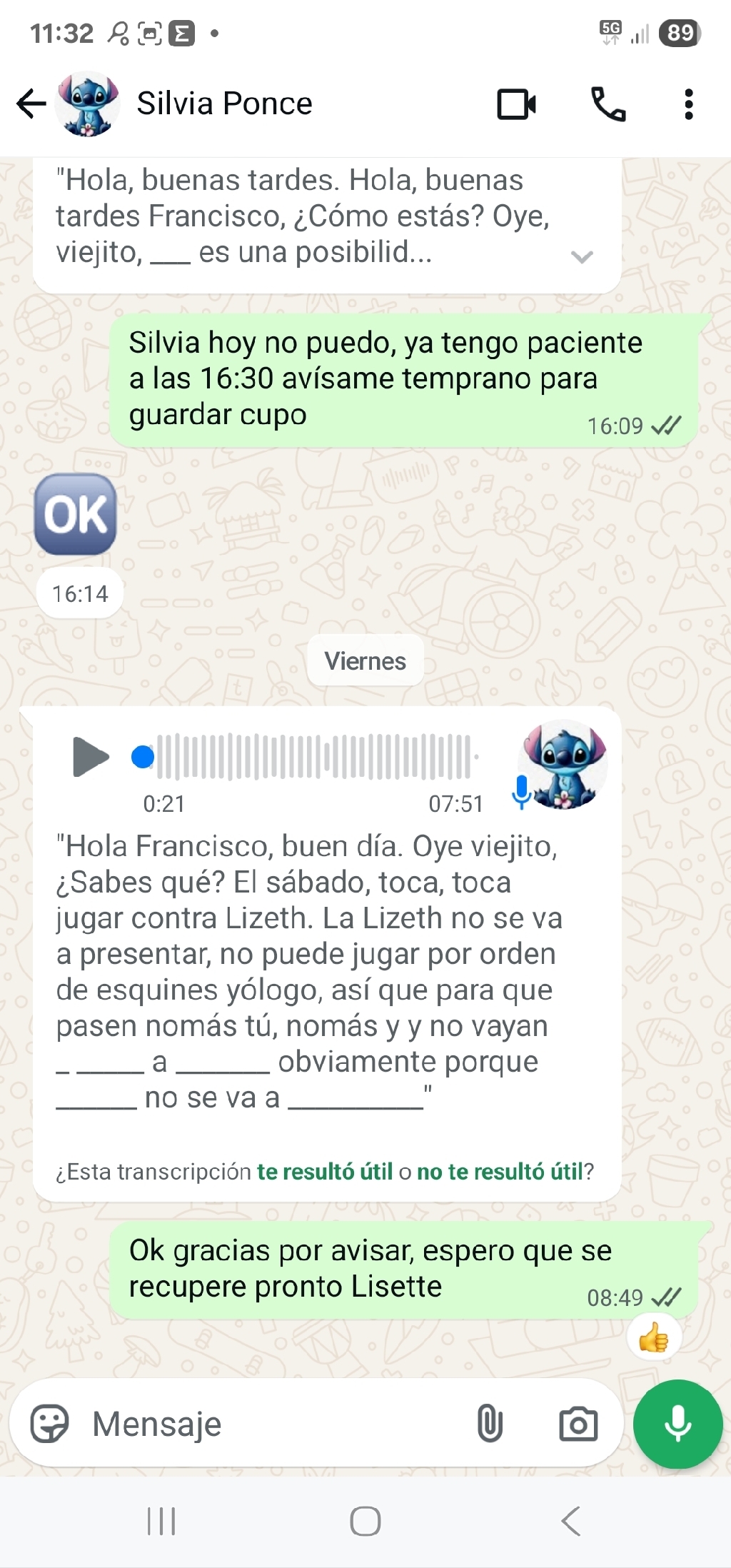Go back to the chats list
The width and height of the screenshot is (731, 1568).
point(31,104)
